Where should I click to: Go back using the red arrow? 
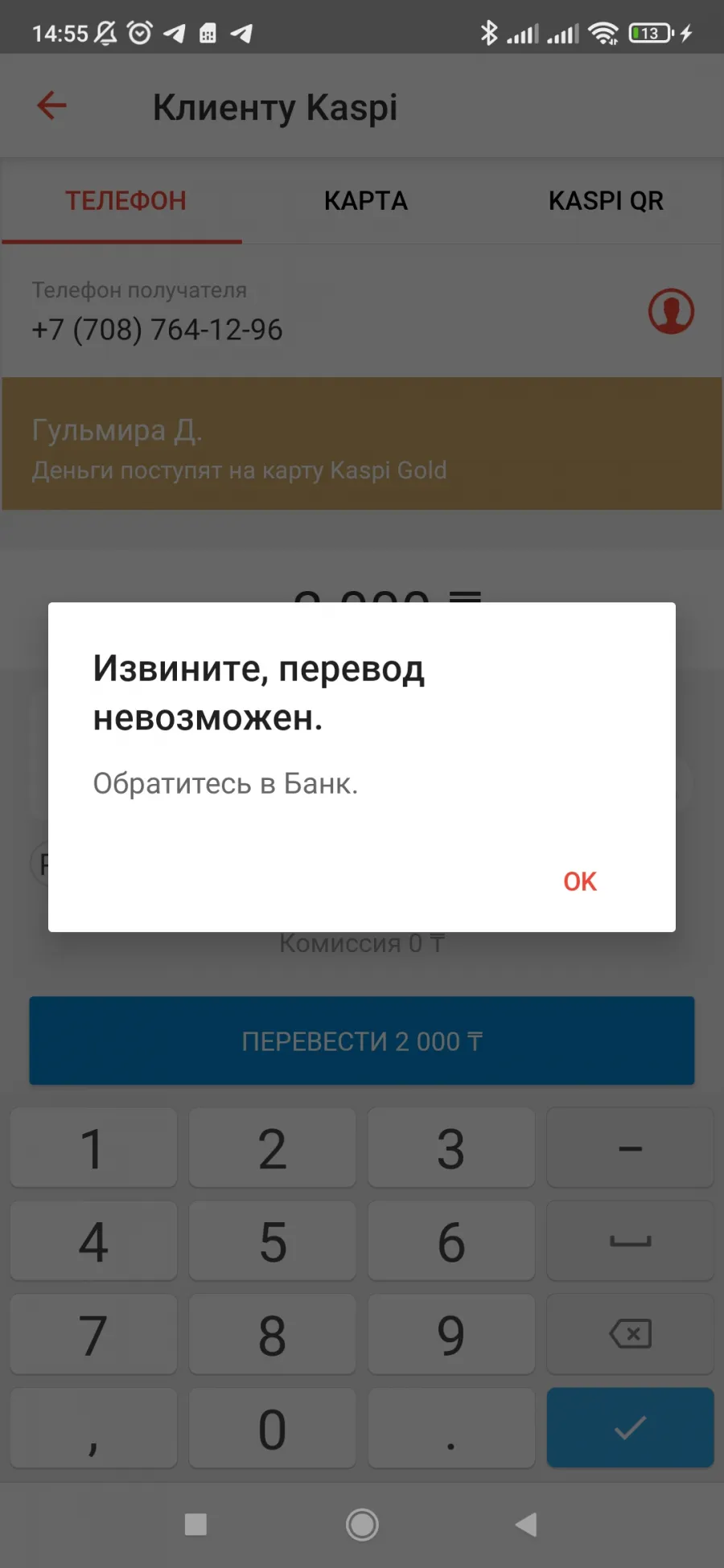click(52, 105)
